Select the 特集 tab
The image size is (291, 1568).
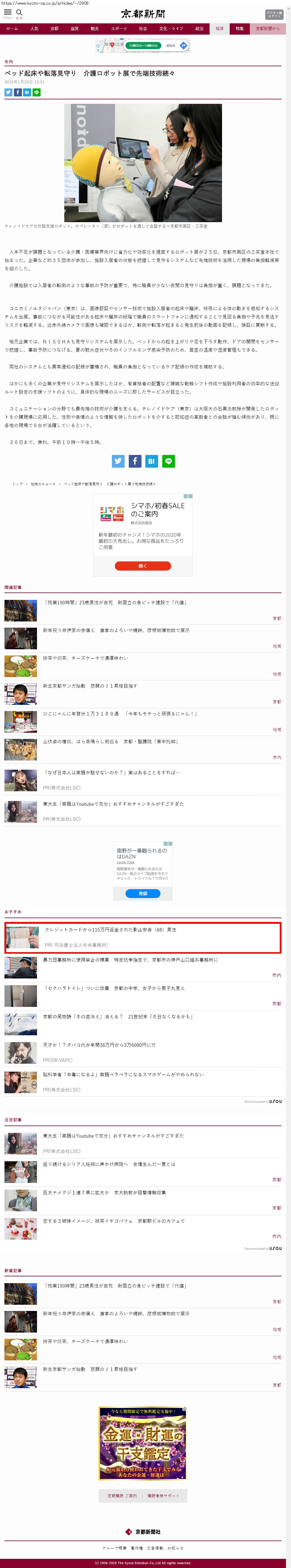(x=239, y=29)
